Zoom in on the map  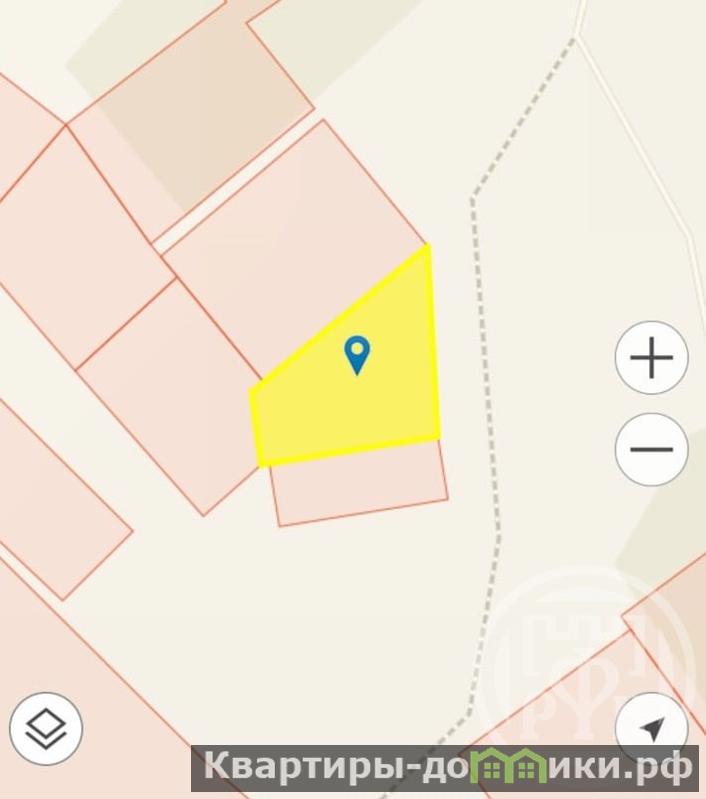point(651,358)
